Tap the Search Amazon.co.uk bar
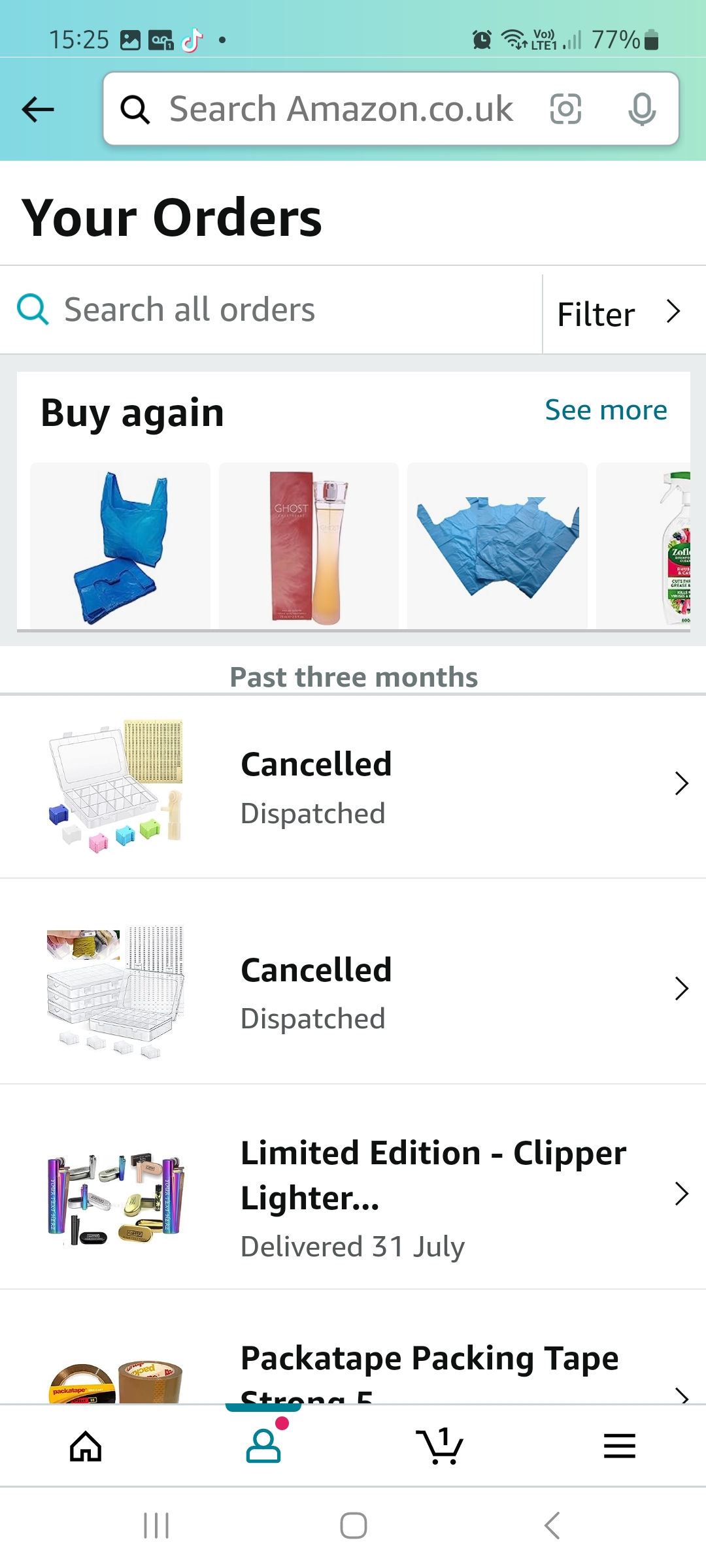This screenshot has height=1568, width=706. 340,108
